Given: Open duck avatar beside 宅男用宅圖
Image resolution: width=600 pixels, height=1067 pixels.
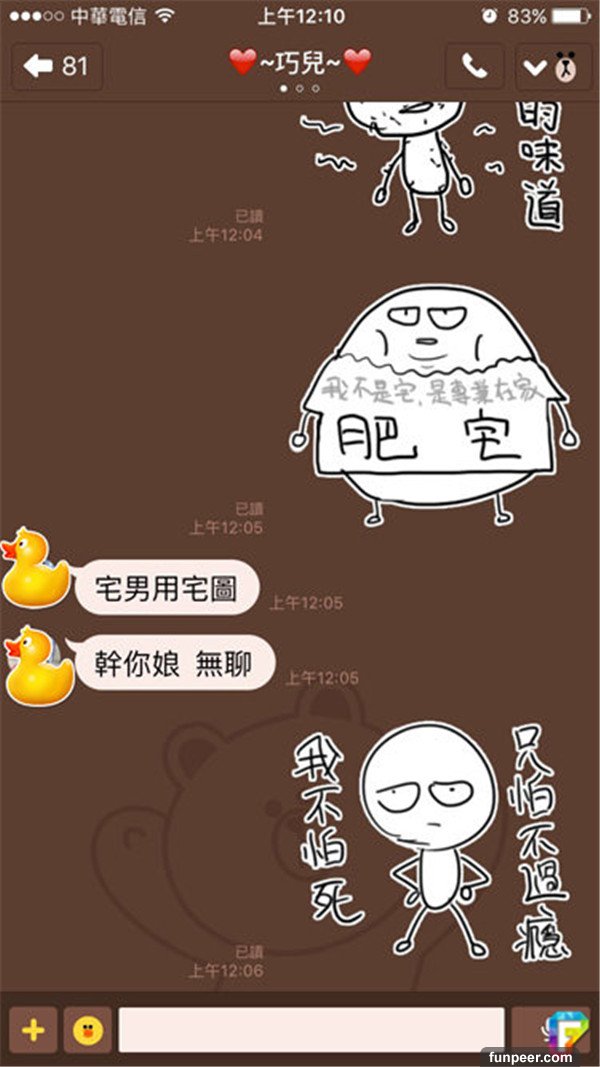Looking at the screenshot, I should pyautogui.click(x=36, y=568).
